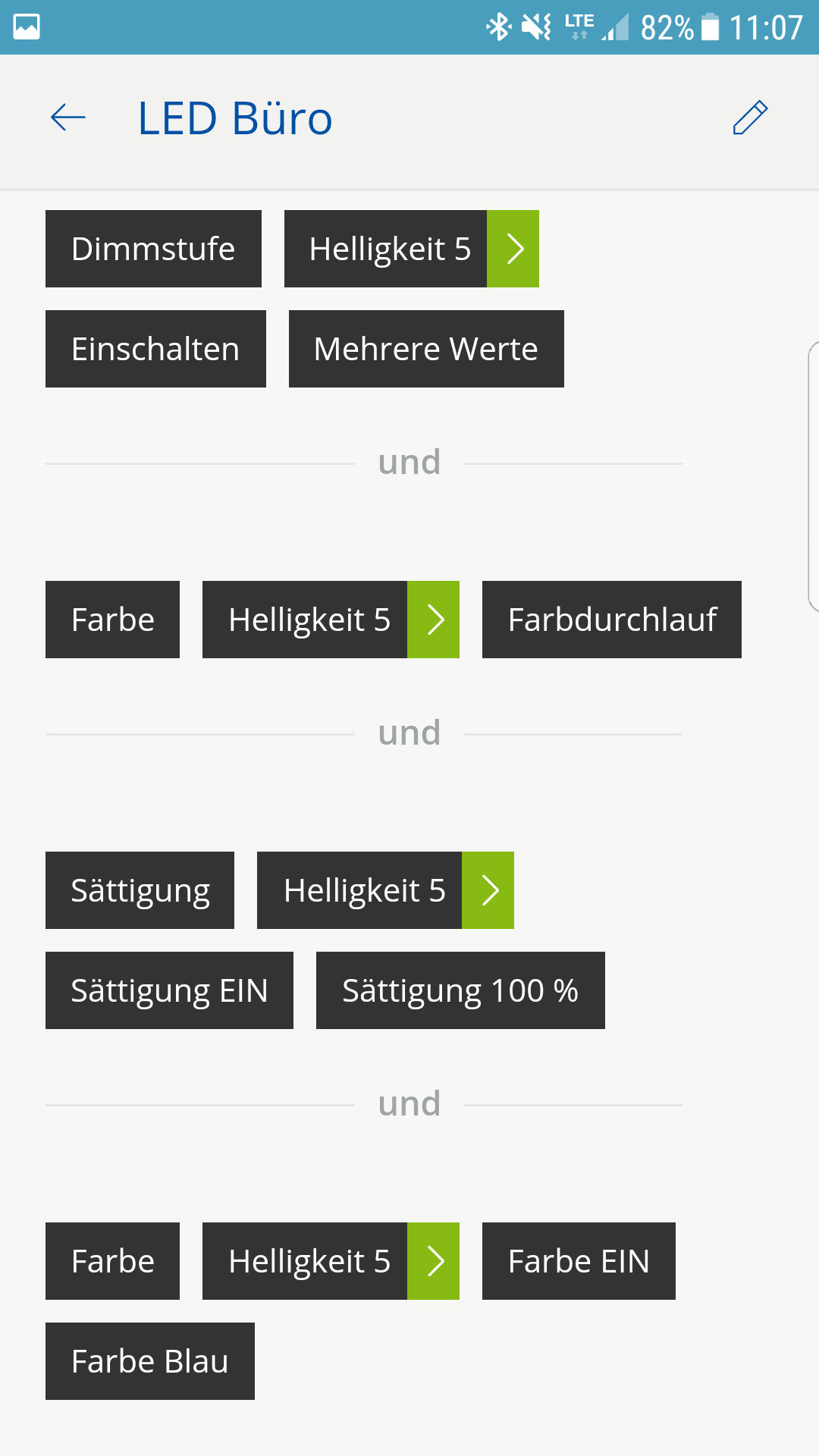Tap Einschalten to switch on

(155, 349)
